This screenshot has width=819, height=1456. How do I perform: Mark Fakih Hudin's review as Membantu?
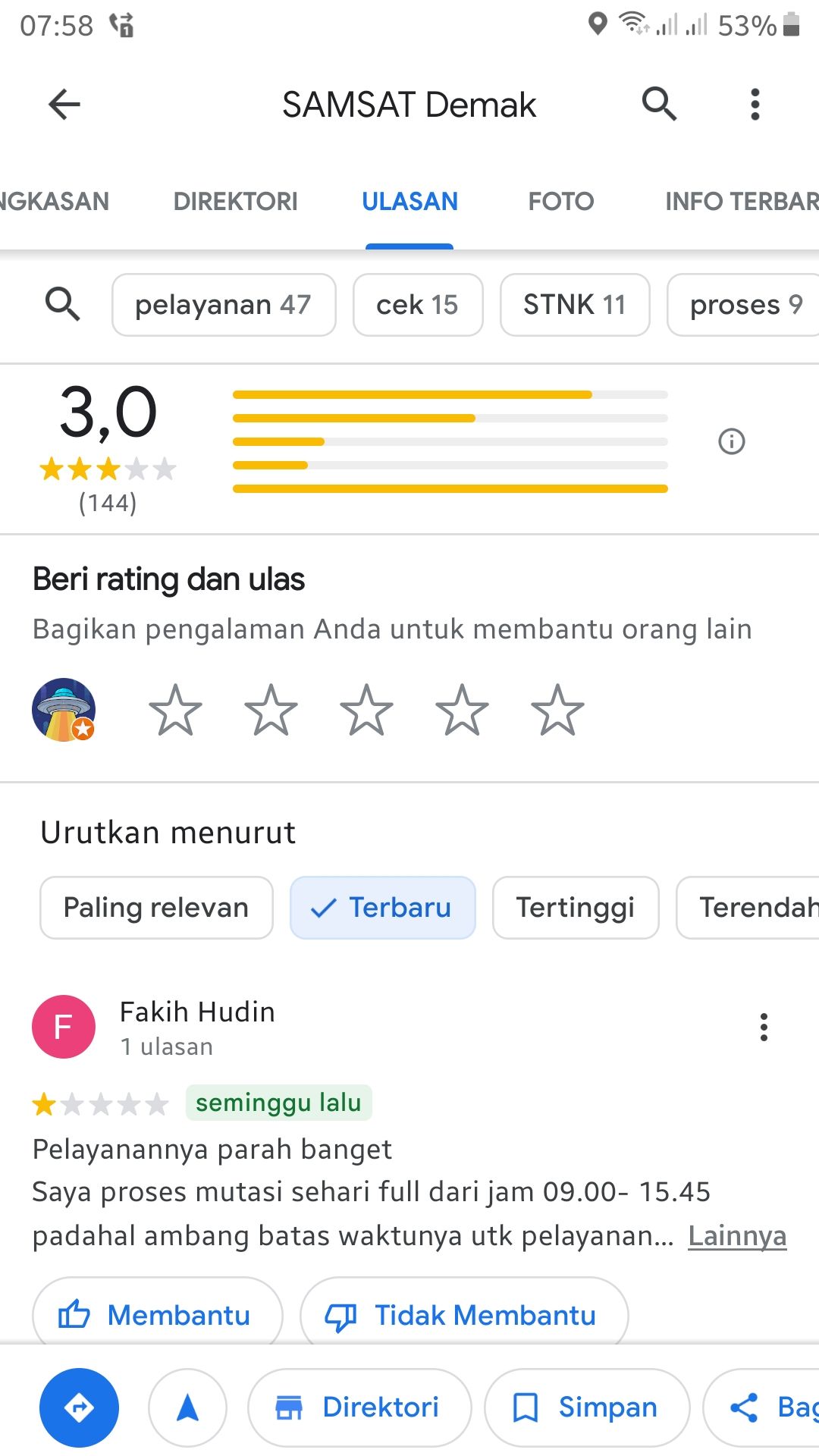click(157, 1315)
